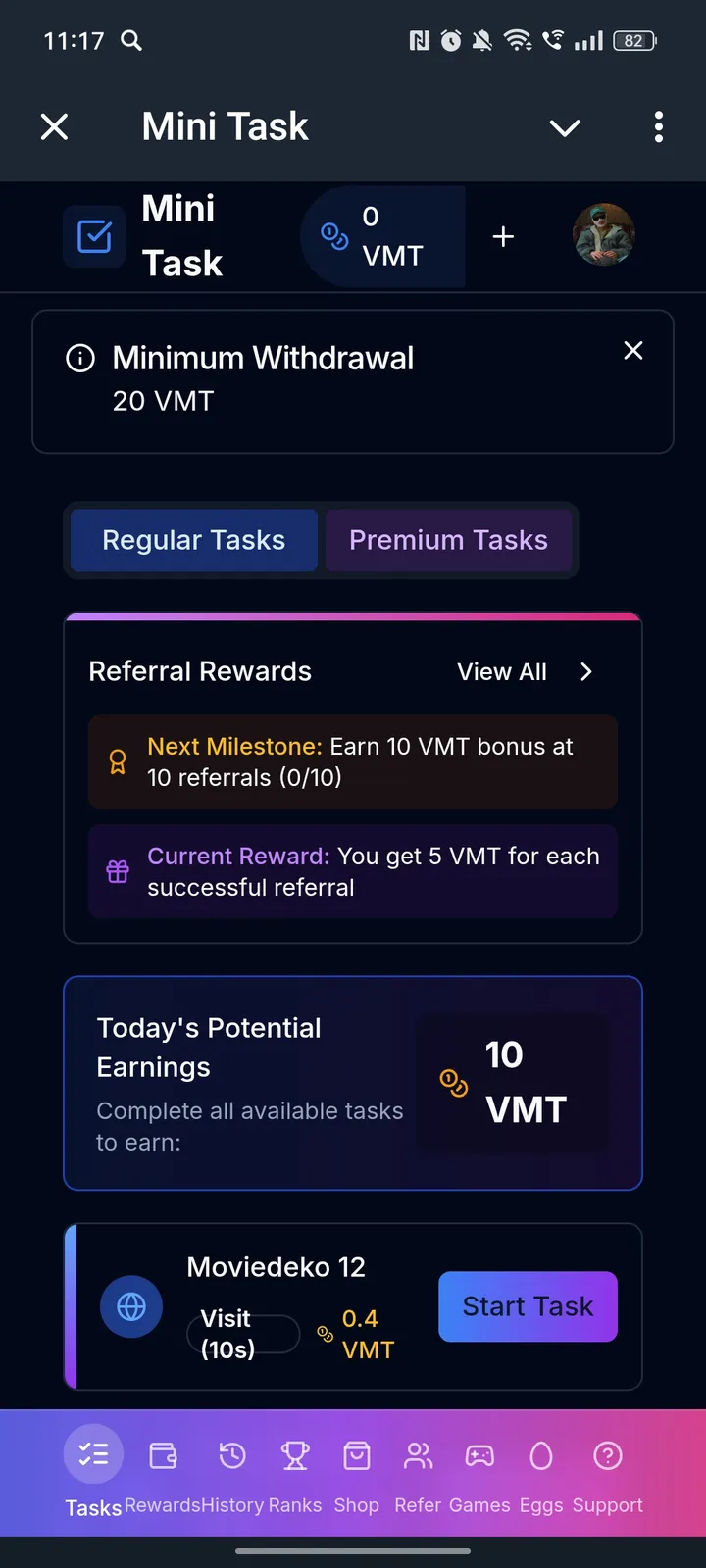This screenshot has height=1568, width=706.
Task: Open the Rewards section icon
Action: pyautogui.click(x=162, y=1455)
